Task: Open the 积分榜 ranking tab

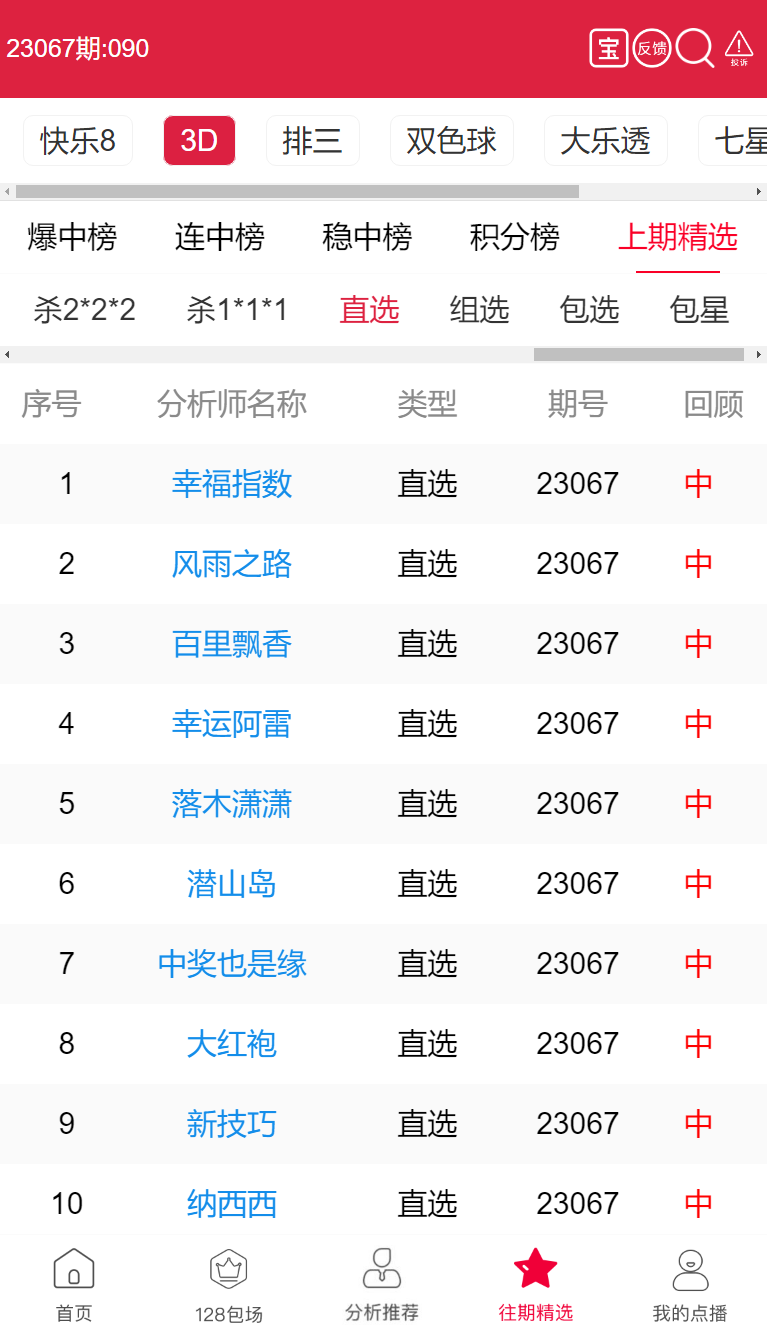Action: point(515,238)
